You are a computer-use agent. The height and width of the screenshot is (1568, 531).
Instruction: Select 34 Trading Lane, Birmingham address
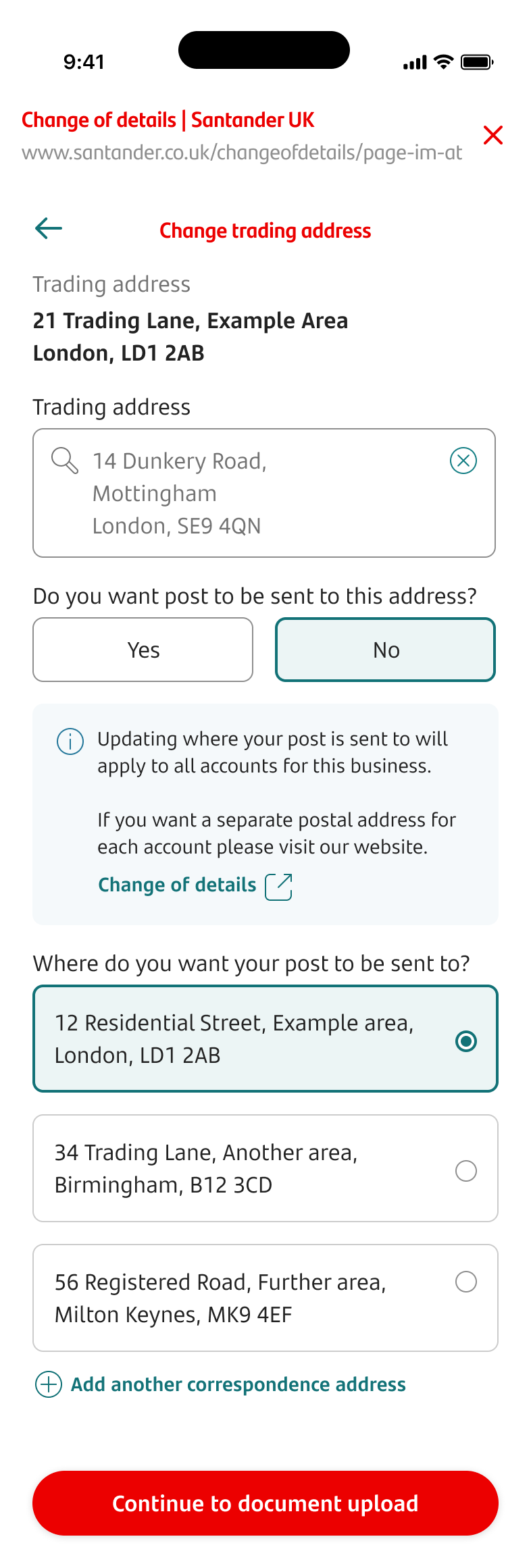click(265, 1168)
